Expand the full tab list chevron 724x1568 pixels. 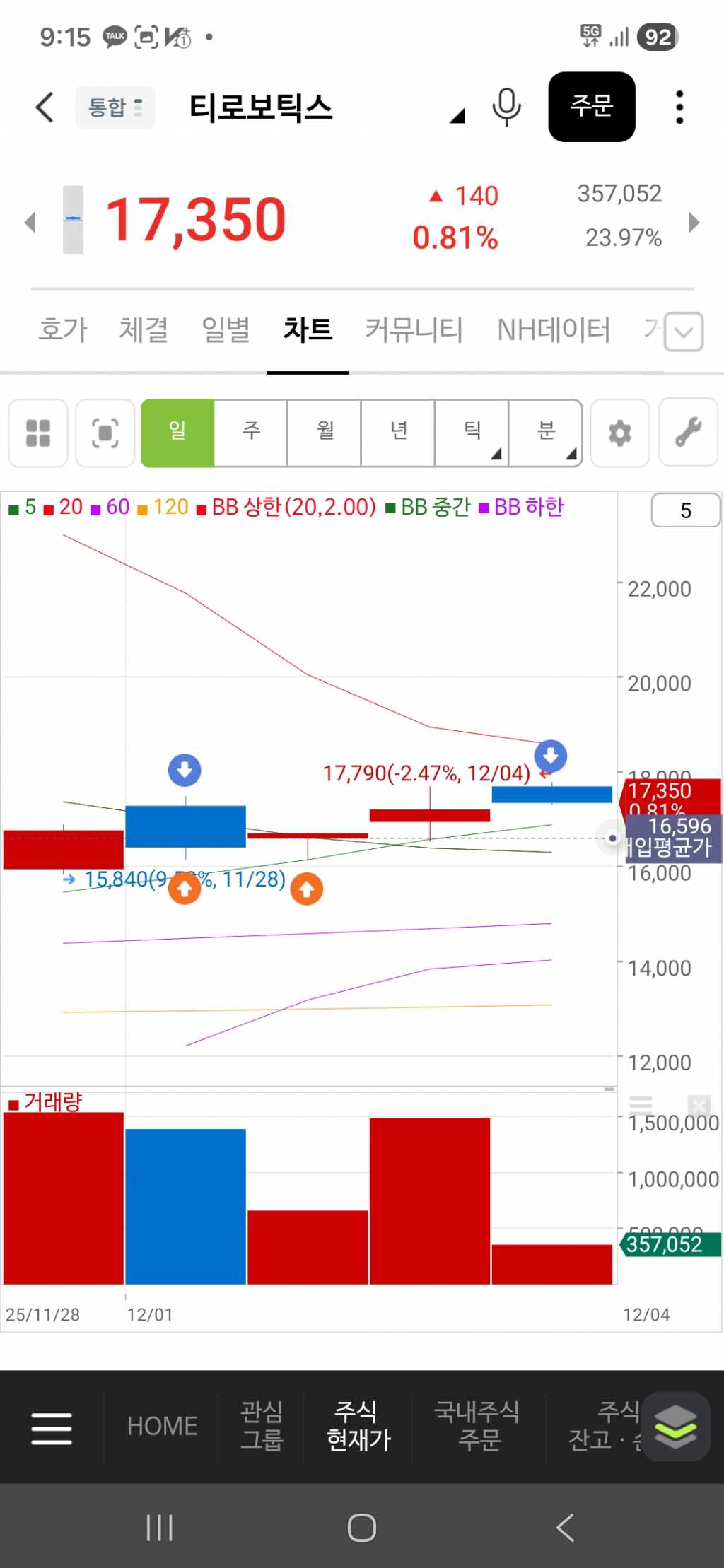[684, 332]
